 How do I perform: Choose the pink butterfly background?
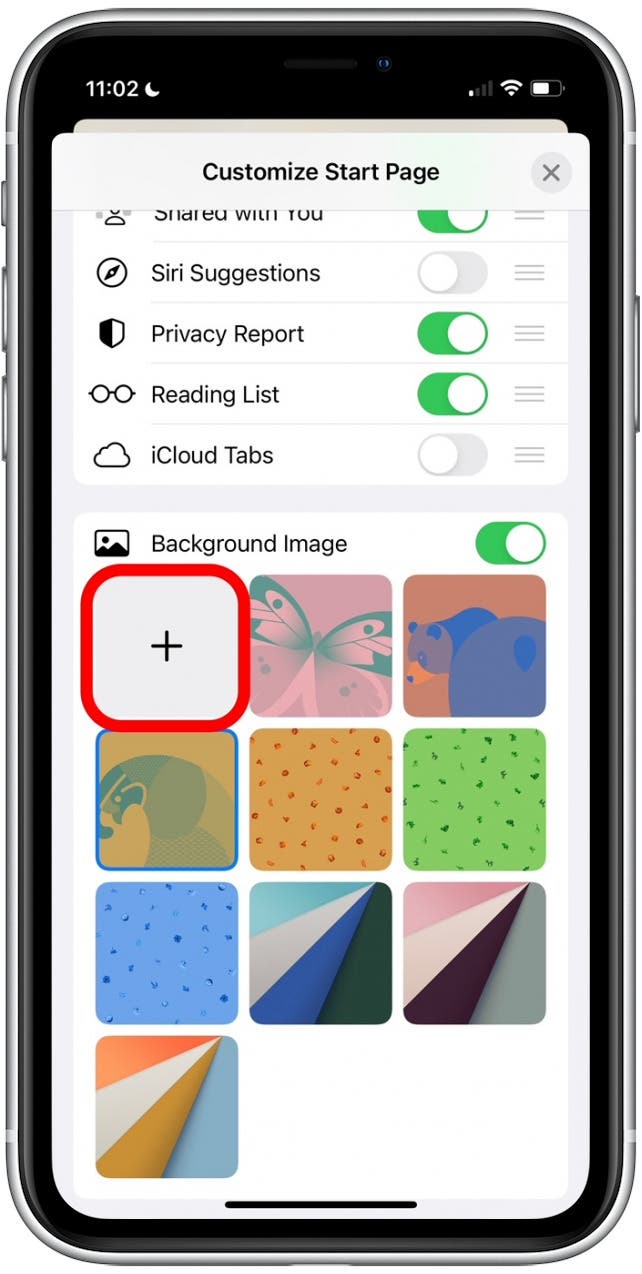pyautogui.click(x=320, y=646)
